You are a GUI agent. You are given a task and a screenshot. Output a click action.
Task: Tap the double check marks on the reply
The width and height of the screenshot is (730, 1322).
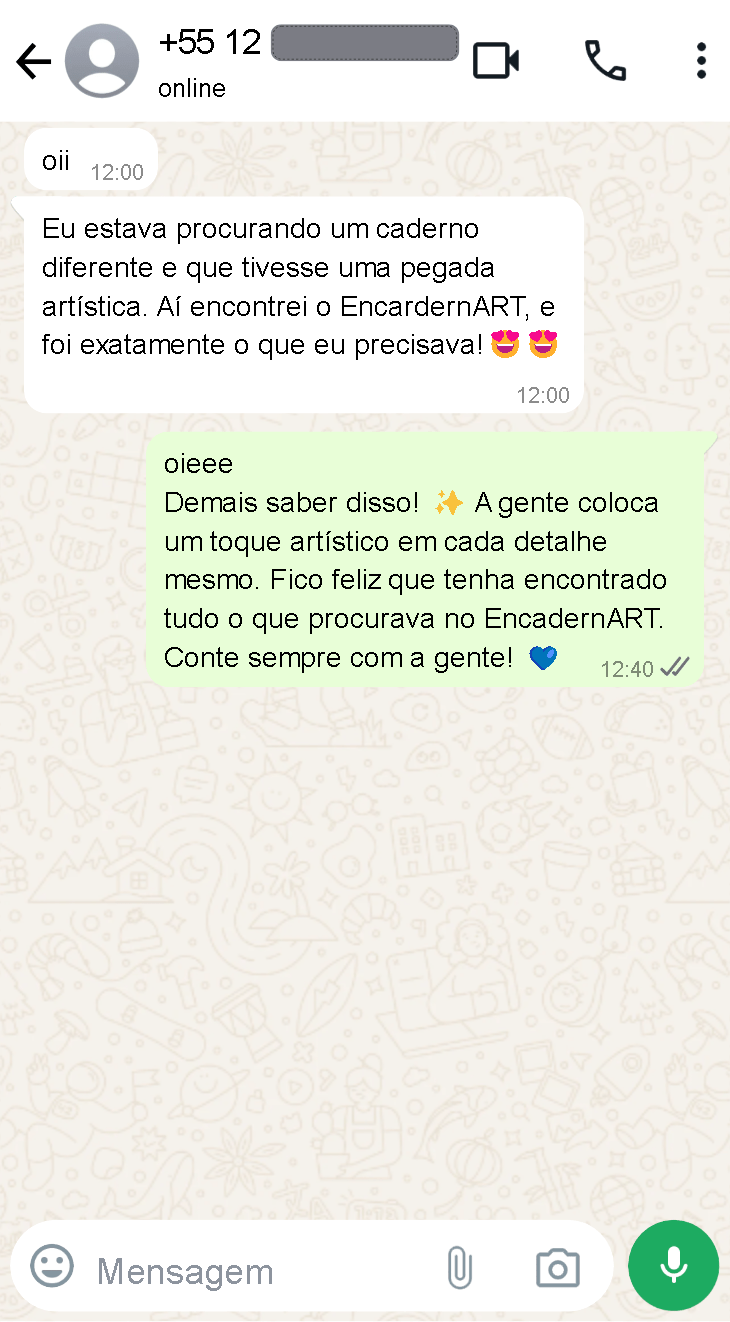point(675,667)
